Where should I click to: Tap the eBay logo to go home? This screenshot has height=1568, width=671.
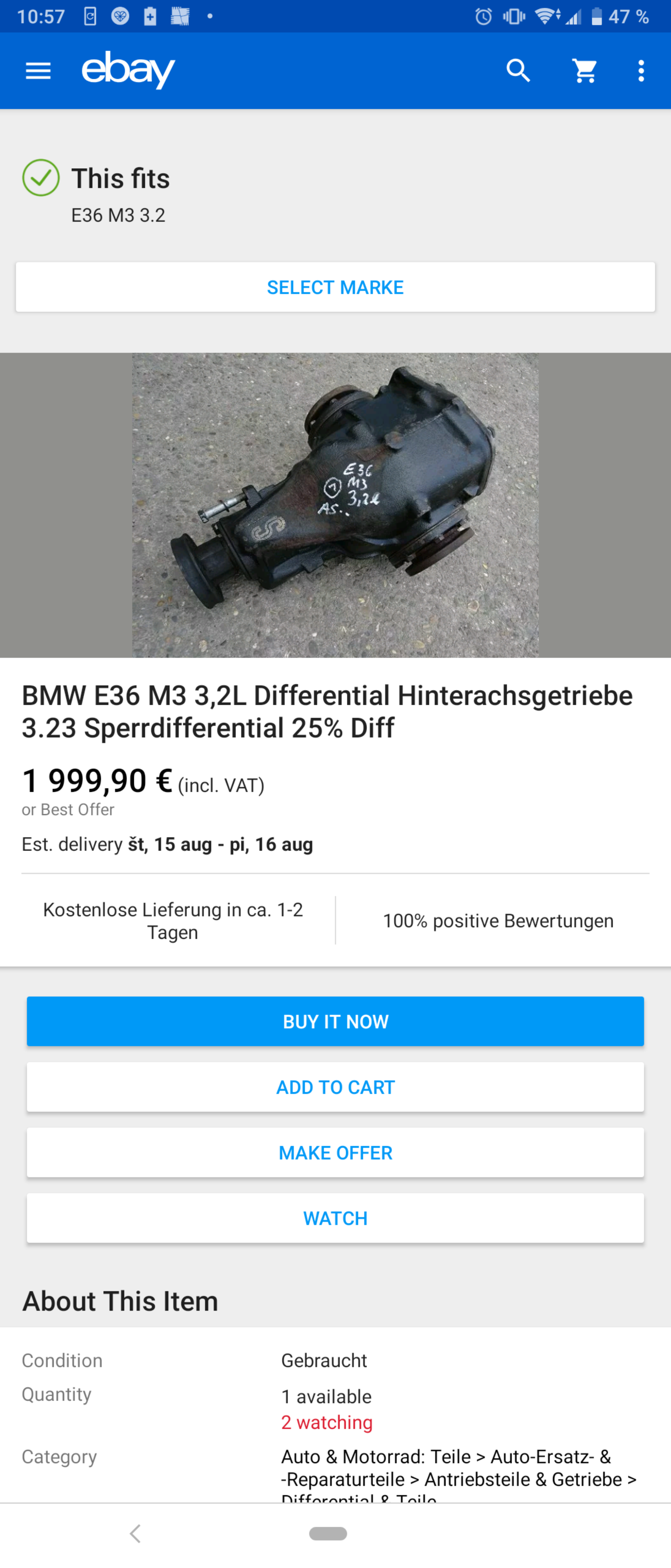(128, 70)
